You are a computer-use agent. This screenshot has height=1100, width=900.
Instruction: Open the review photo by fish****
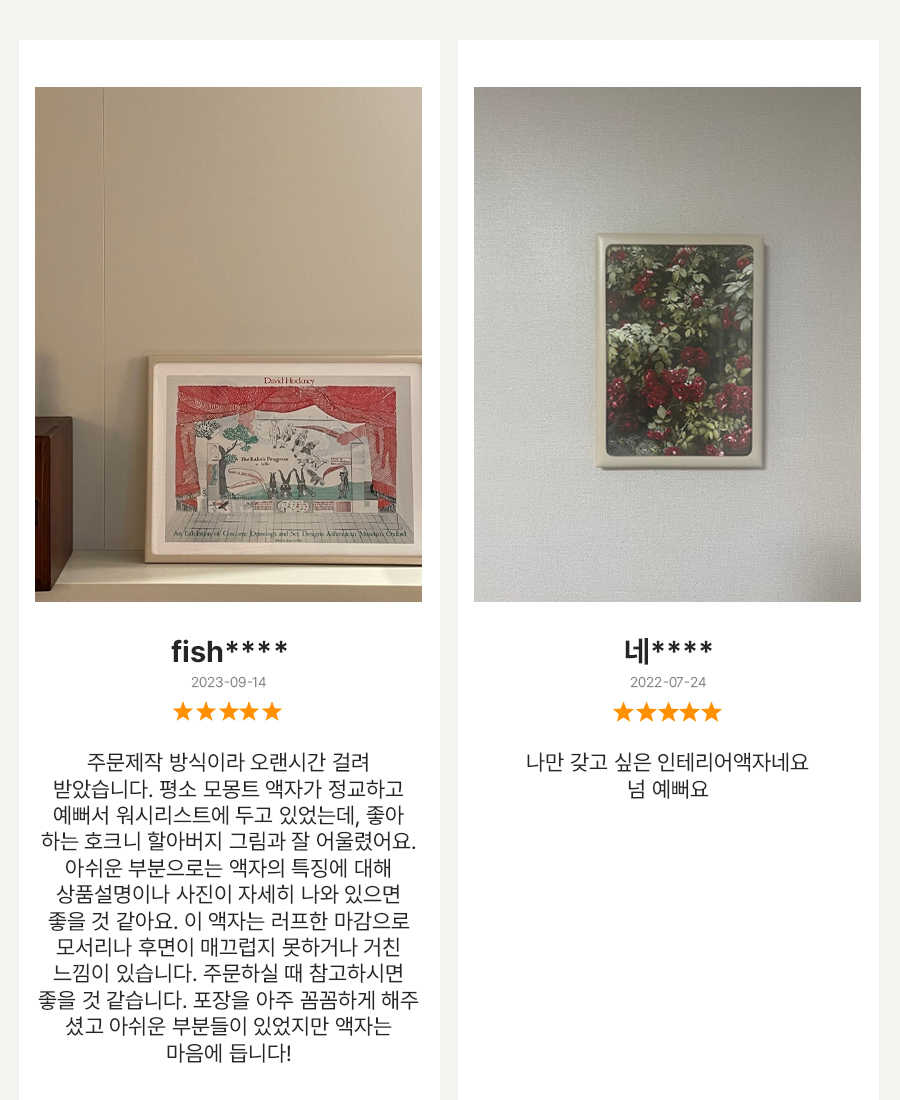point(228,344)
